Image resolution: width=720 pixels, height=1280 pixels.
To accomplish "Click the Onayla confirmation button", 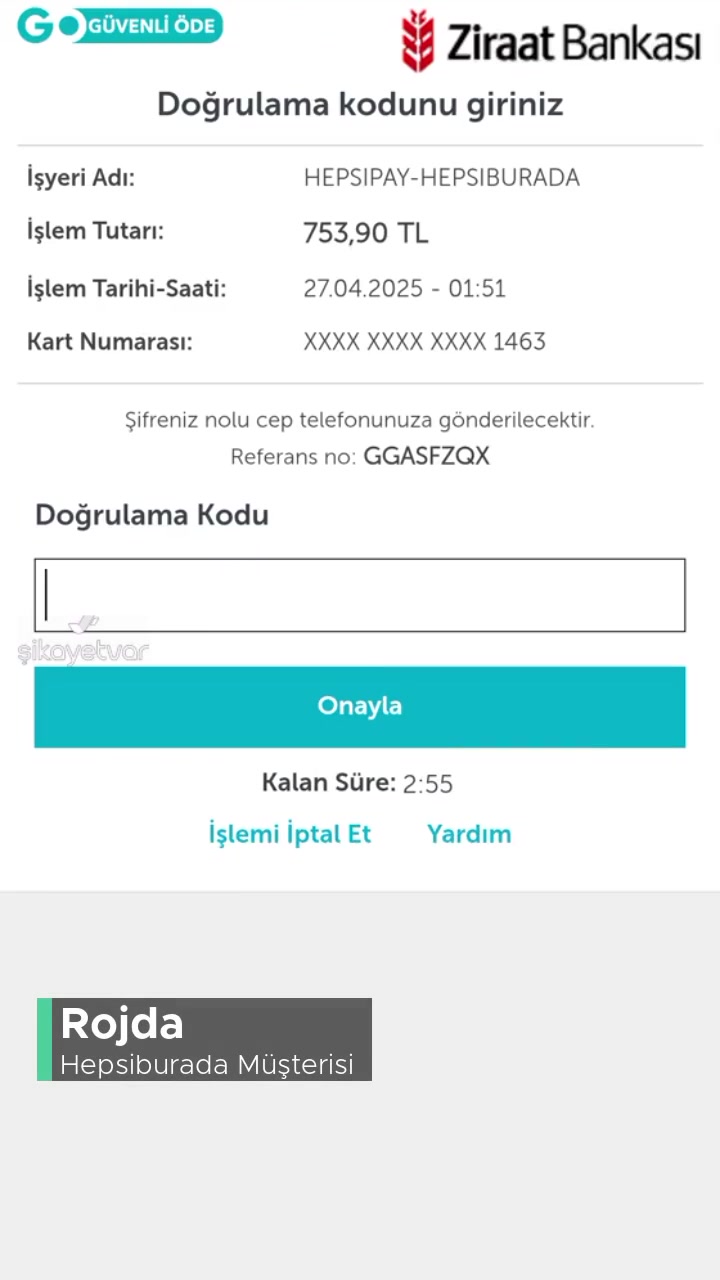I will (x=360, y=706).
